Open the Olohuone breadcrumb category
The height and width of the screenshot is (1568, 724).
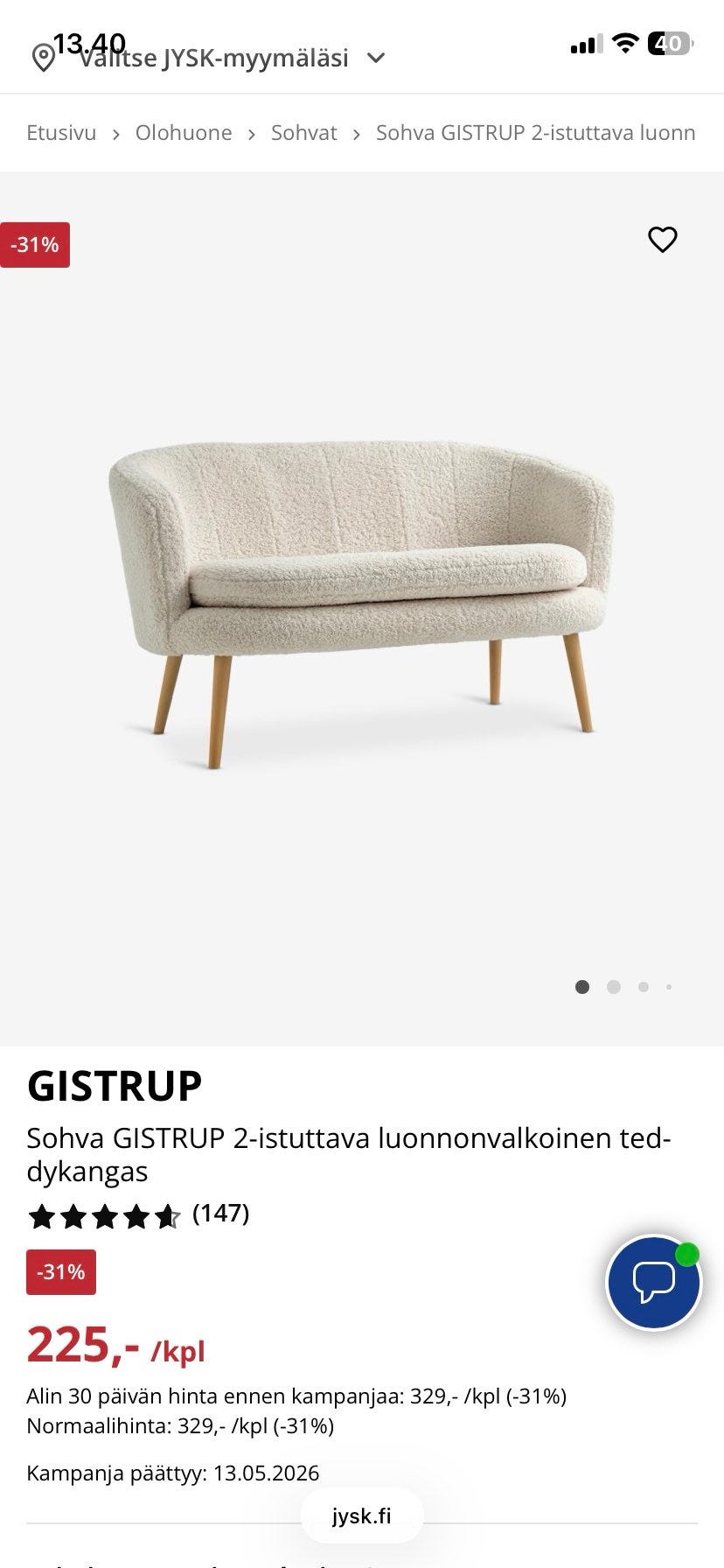click(184, 133)
